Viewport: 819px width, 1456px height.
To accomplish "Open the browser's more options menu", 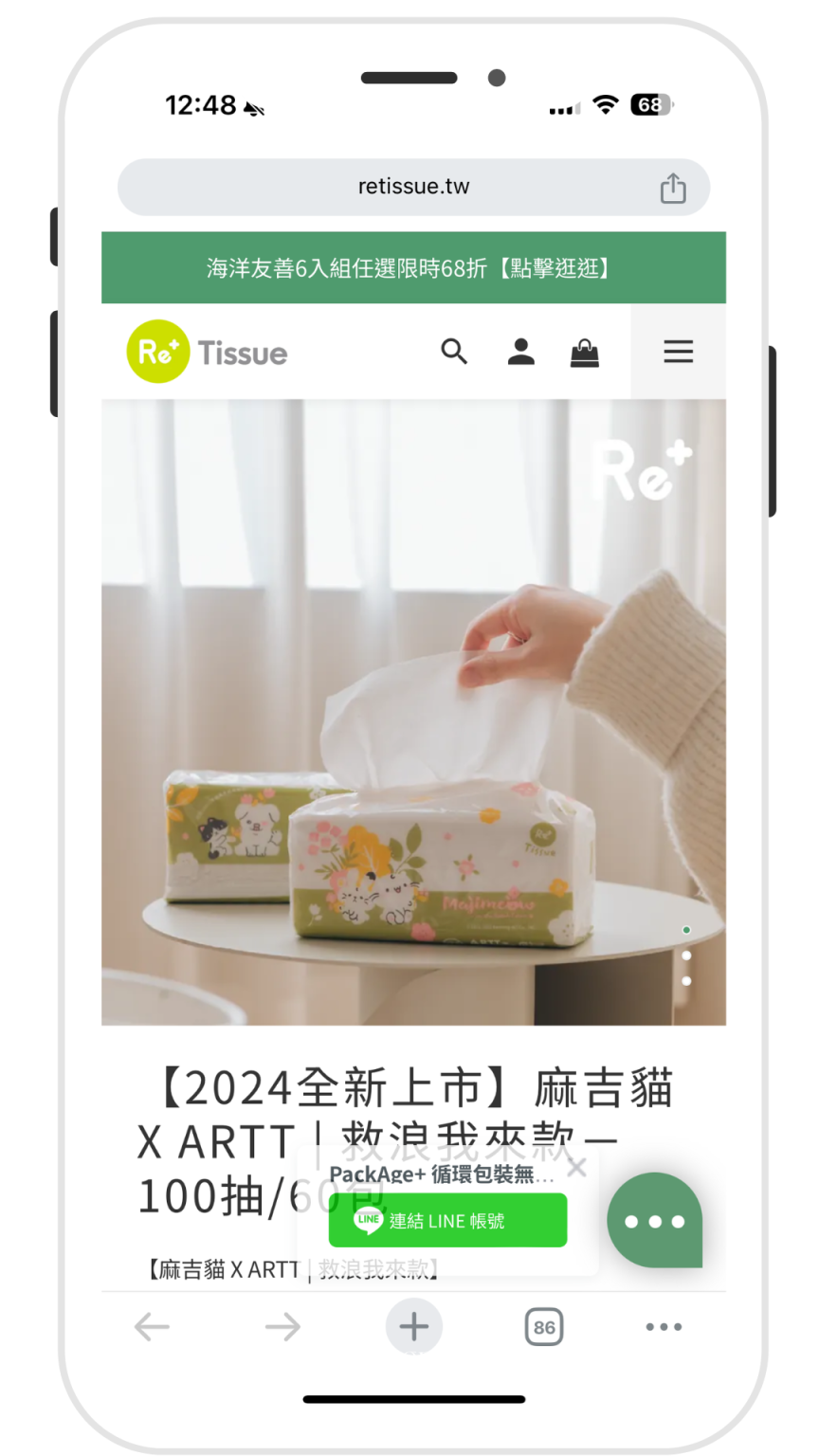I will [x=664, y=1327].
